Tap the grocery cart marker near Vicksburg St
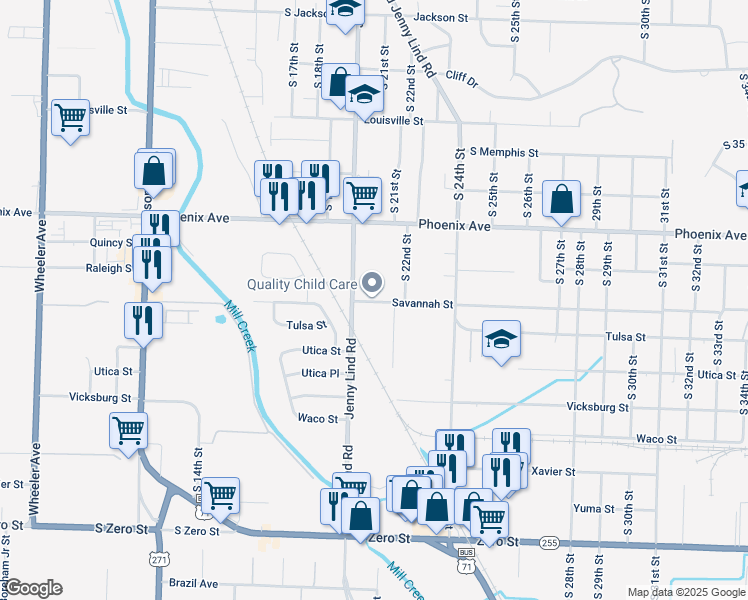 tap(128, 432)
